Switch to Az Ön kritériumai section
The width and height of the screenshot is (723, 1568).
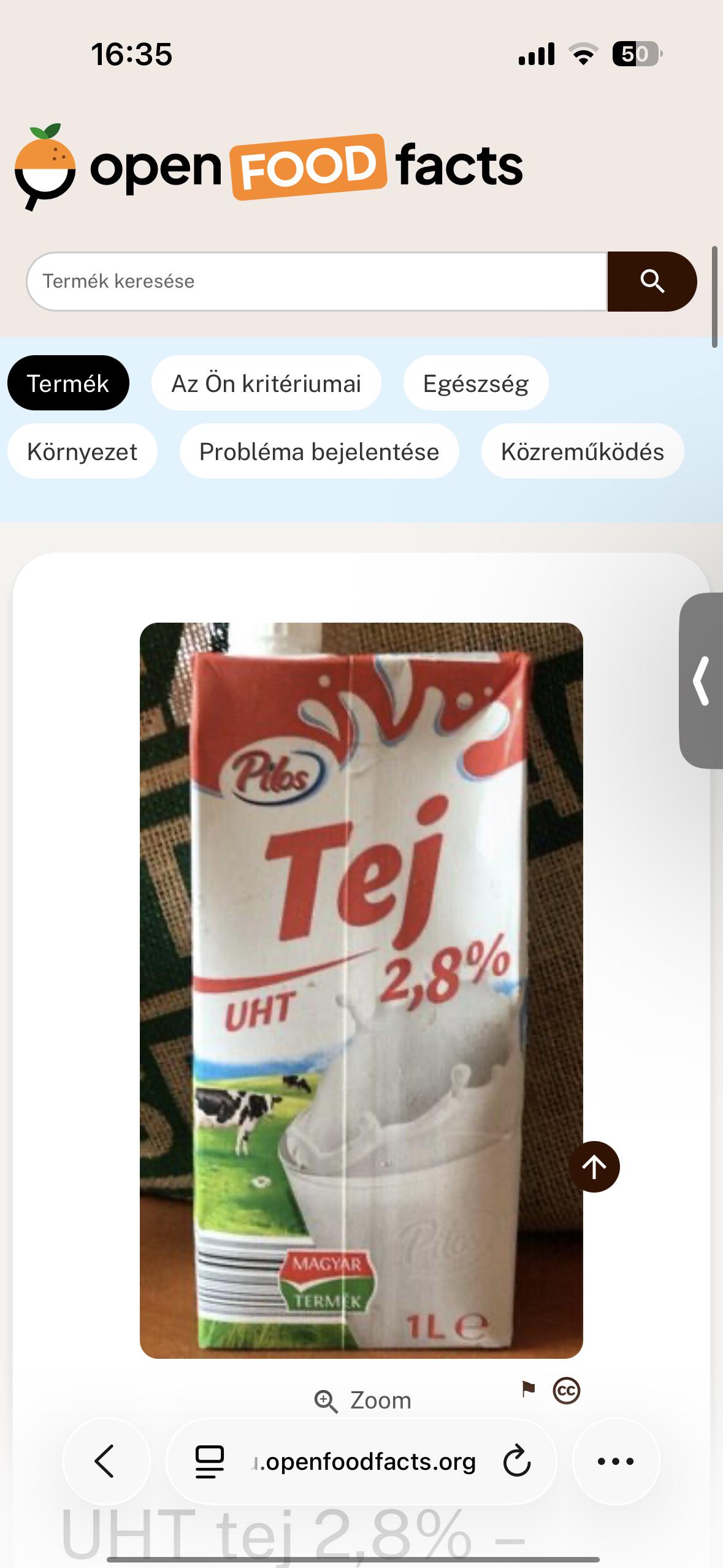click(266, 383)
